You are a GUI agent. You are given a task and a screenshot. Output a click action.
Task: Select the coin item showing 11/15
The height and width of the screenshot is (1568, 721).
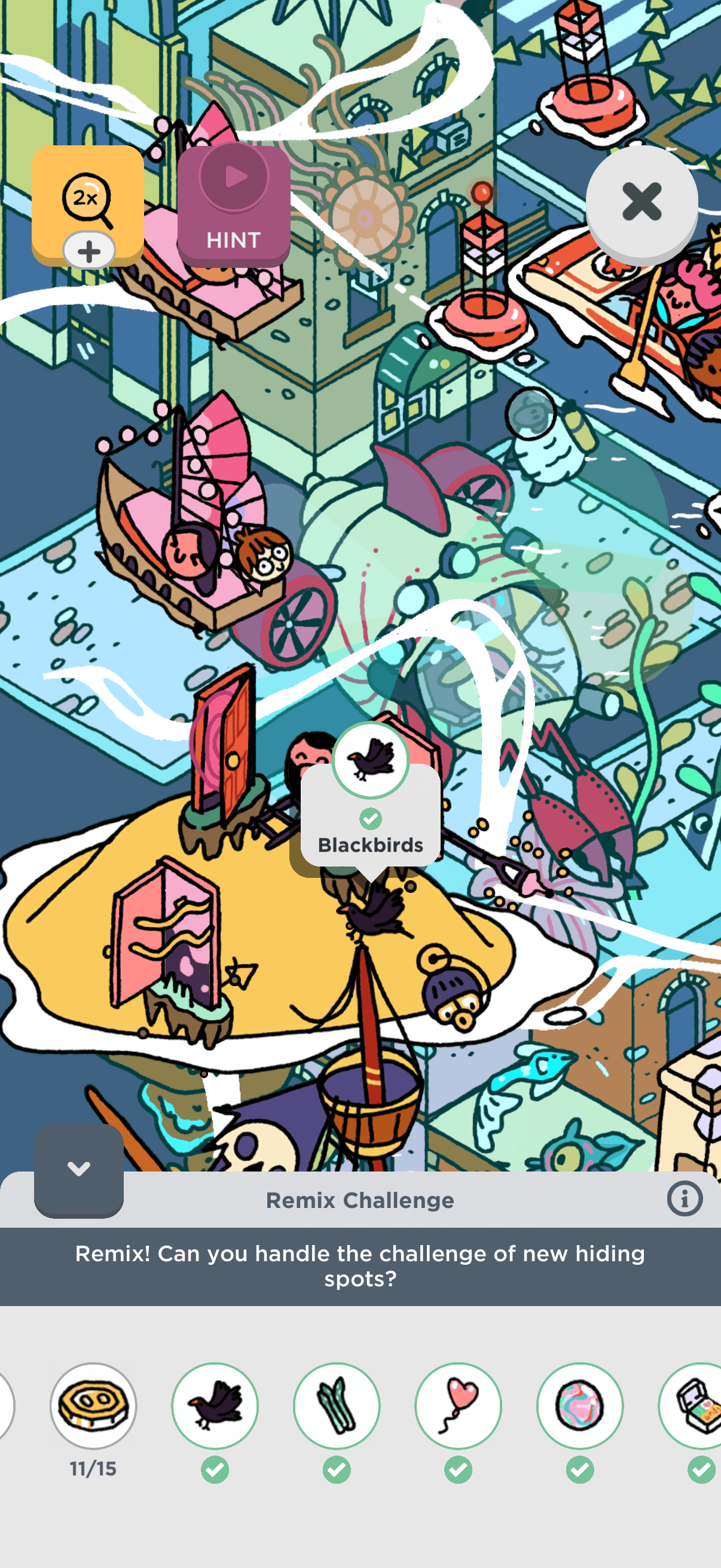click(93, 1405)
